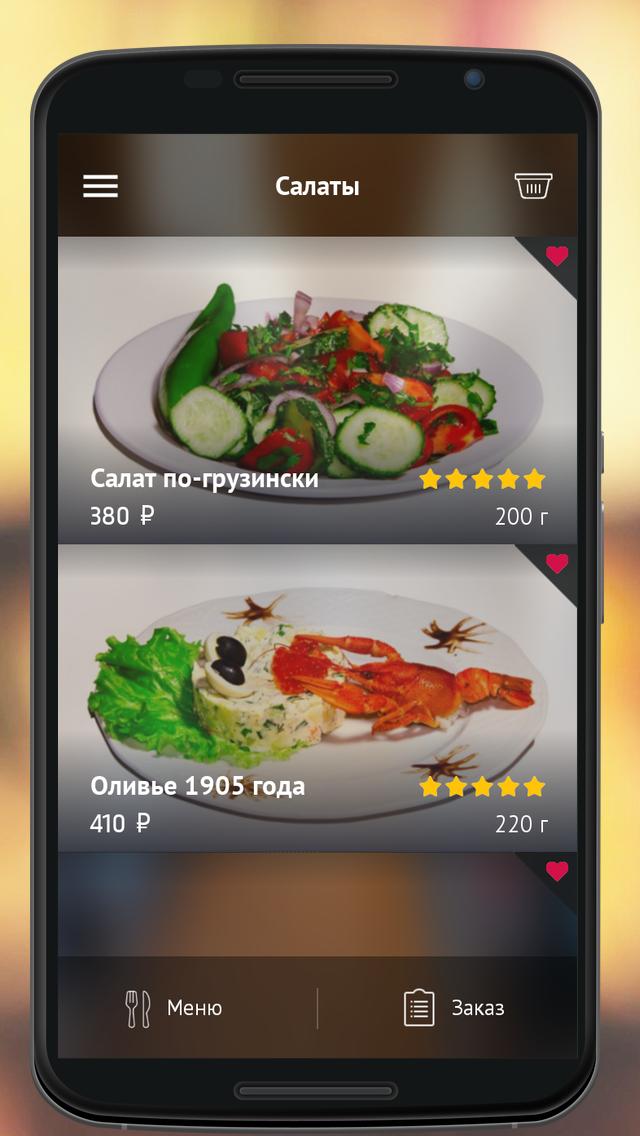Favorite Салат по-грузински with the heart
The width and height of the screenshot is (640, 1136).
click(557, 256)
